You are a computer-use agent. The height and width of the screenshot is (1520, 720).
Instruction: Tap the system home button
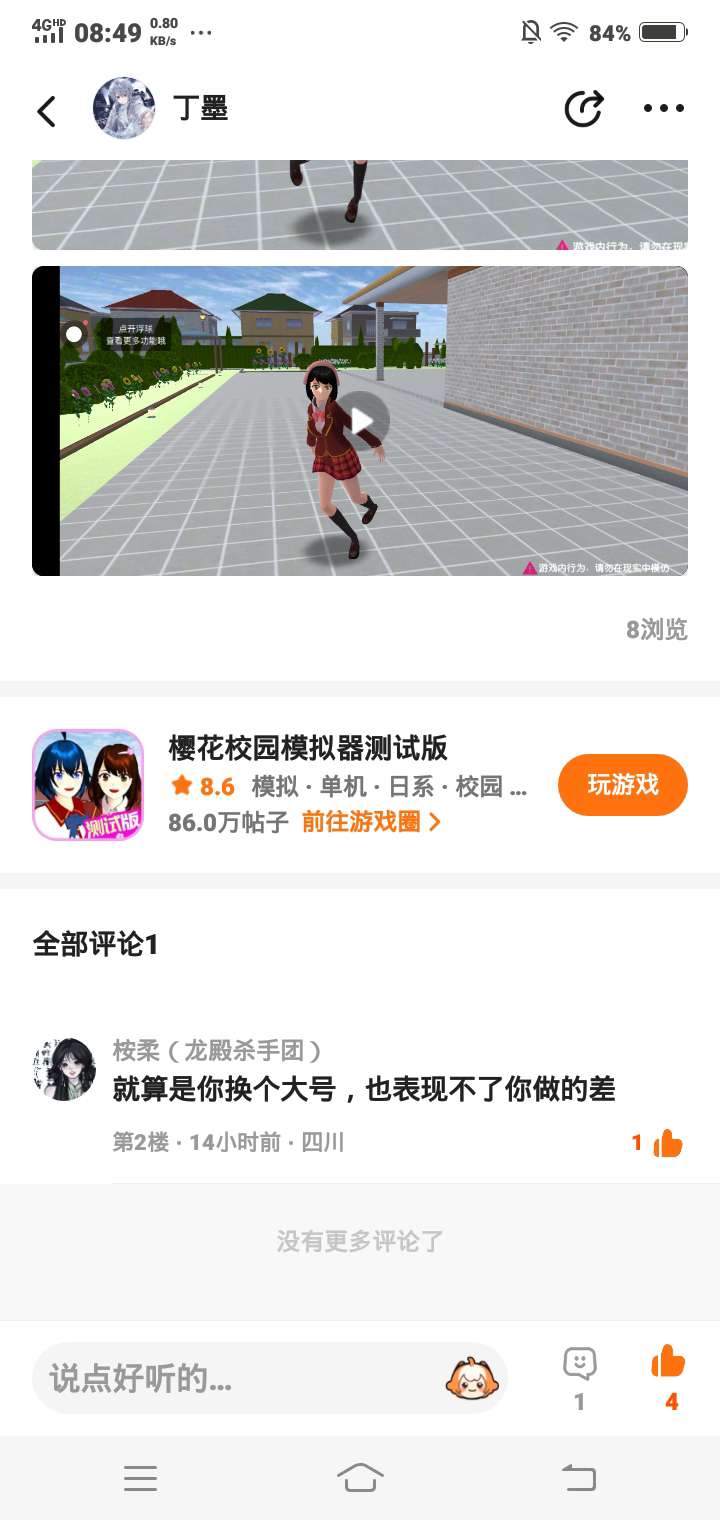tap(360, 1477)
